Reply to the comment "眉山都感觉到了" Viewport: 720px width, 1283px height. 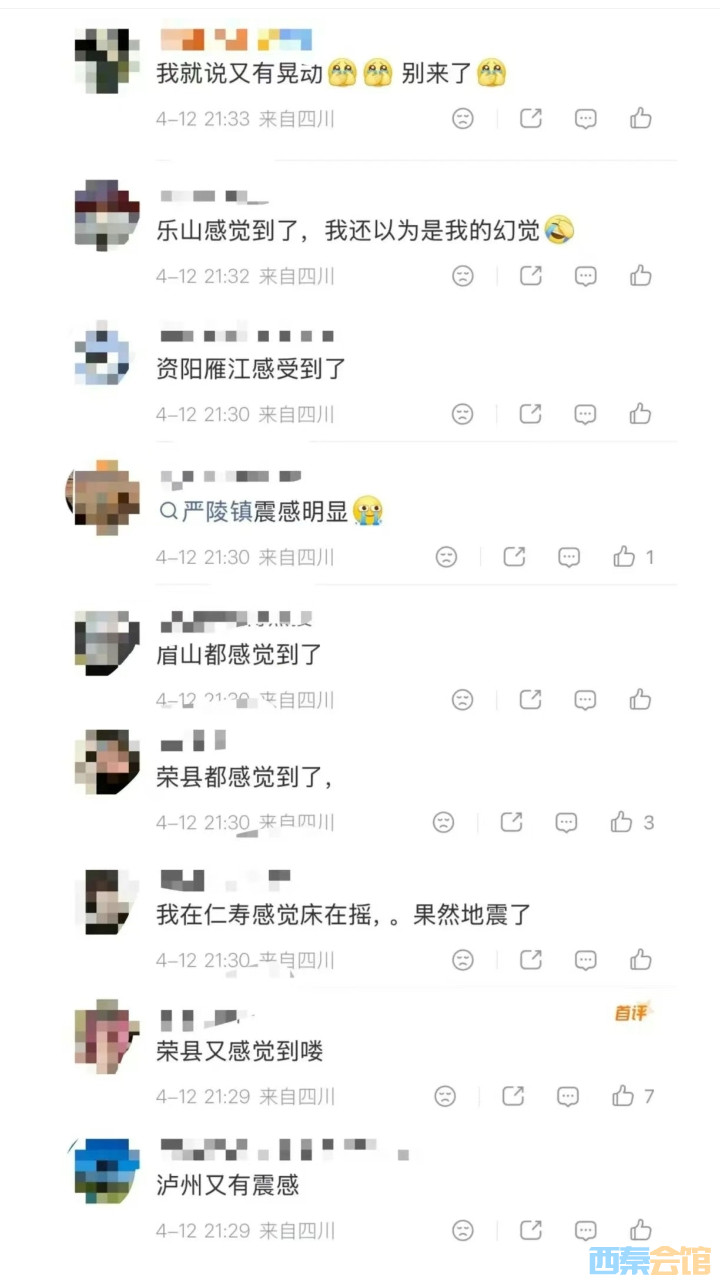(x=586, y=700)
